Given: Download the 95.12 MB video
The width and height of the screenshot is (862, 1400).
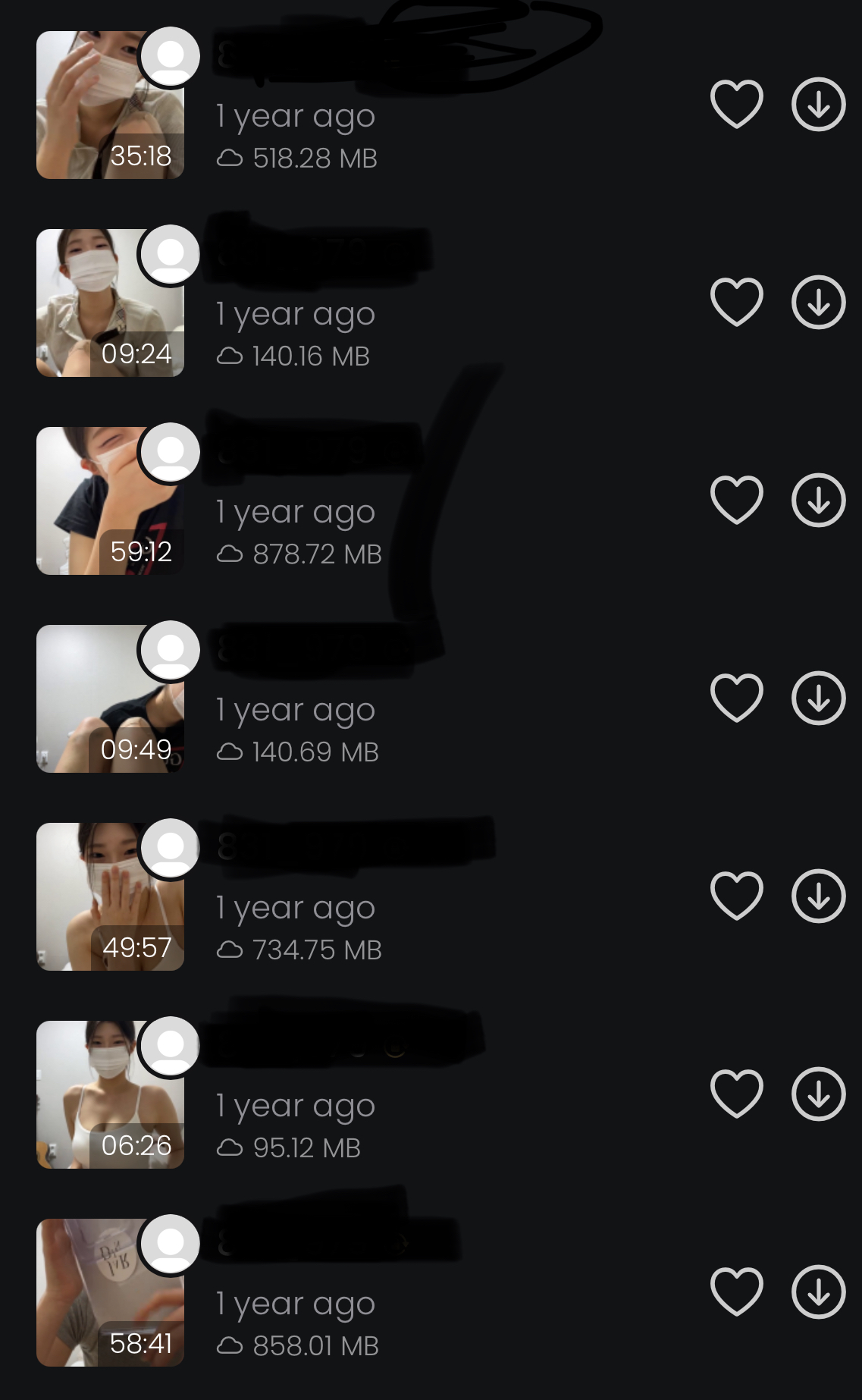Looking at the screenshot, I should 818,1094.
